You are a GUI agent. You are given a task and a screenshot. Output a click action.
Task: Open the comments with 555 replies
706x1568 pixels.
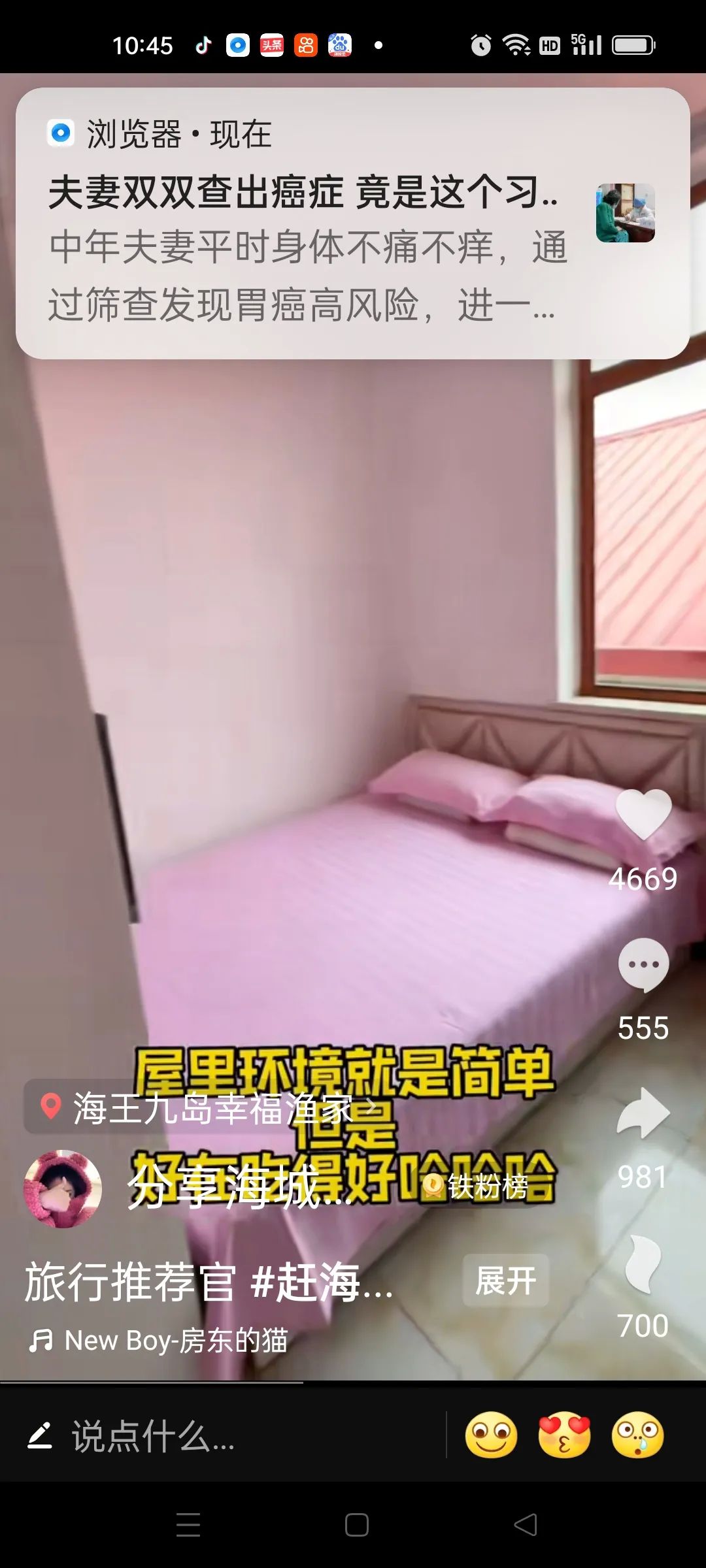coord(644,966)
